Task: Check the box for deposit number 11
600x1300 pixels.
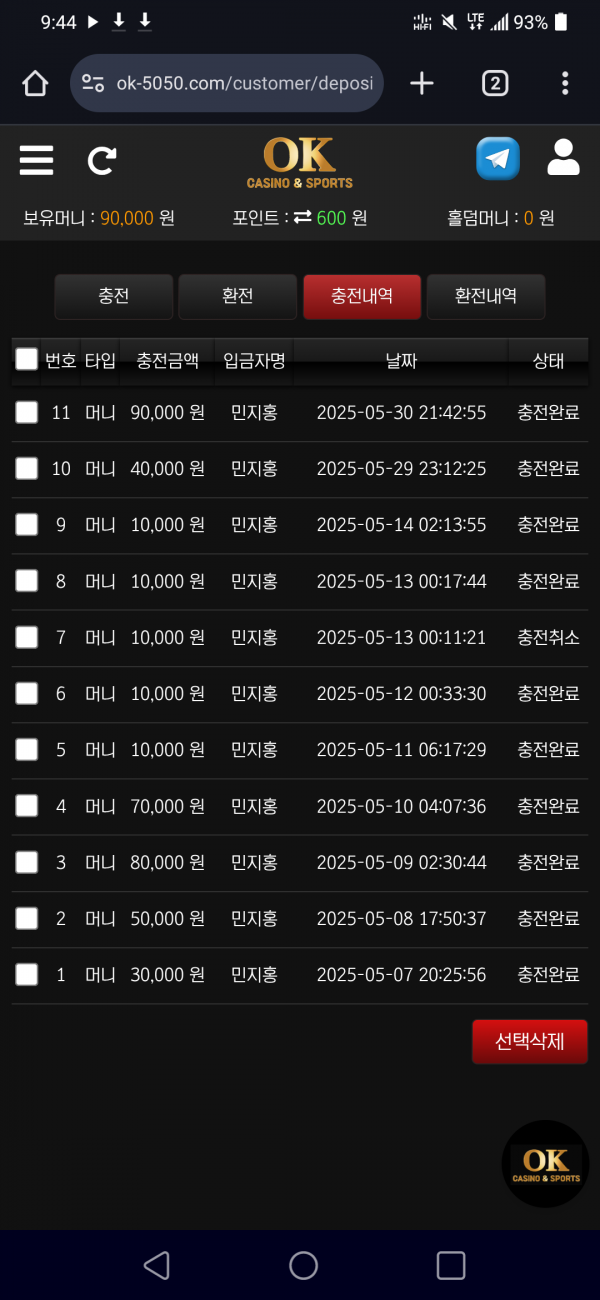Action: [27, 412]
